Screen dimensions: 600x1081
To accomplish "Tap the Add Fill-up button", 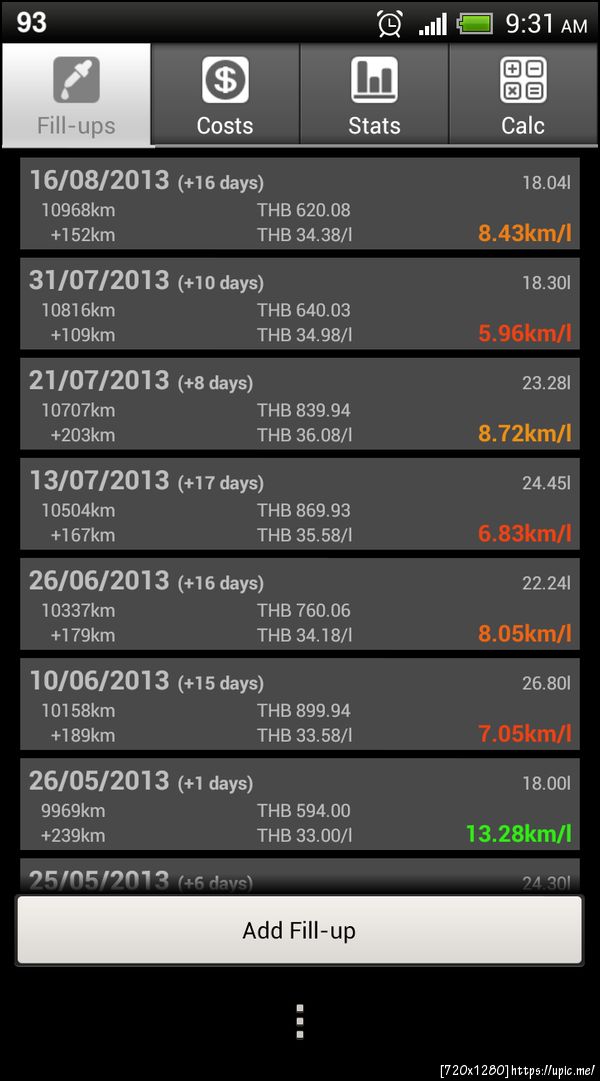I will point(299,931).
